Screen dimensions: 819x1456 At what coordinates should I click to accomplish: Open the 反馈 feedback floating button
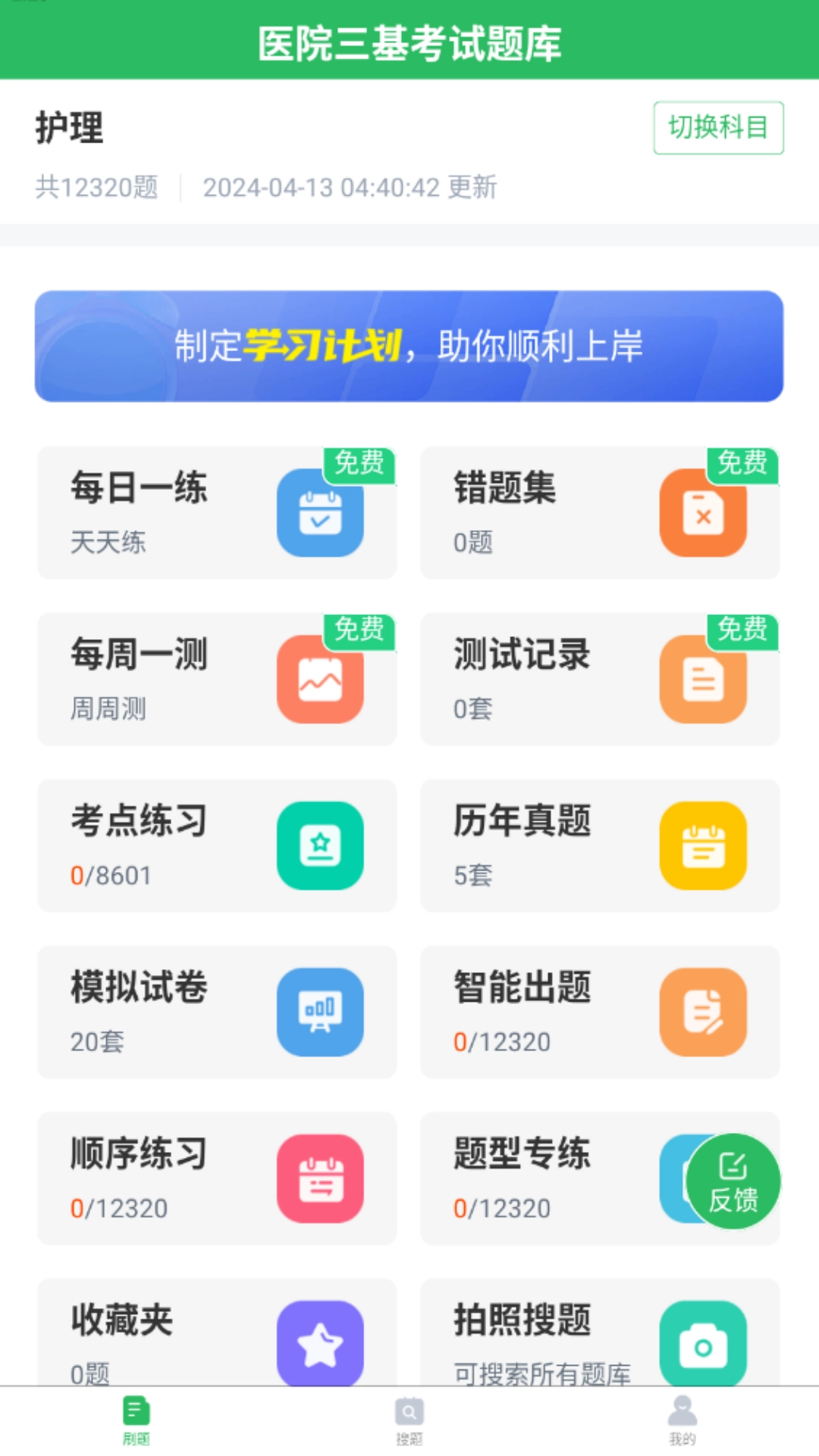pos(731,1181)
